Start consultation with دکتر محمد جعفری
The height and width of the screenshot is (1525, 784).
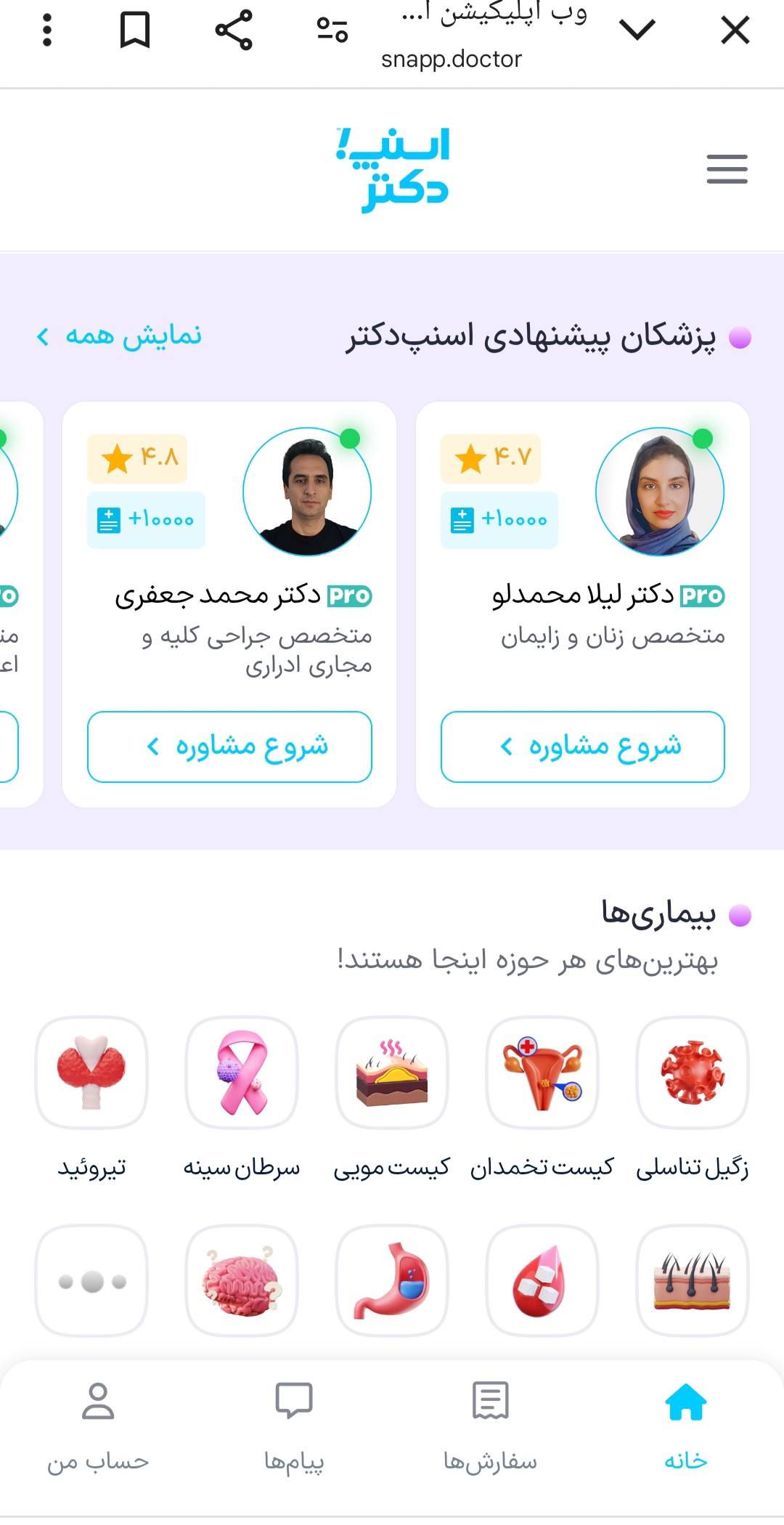(x=229, y=747)
